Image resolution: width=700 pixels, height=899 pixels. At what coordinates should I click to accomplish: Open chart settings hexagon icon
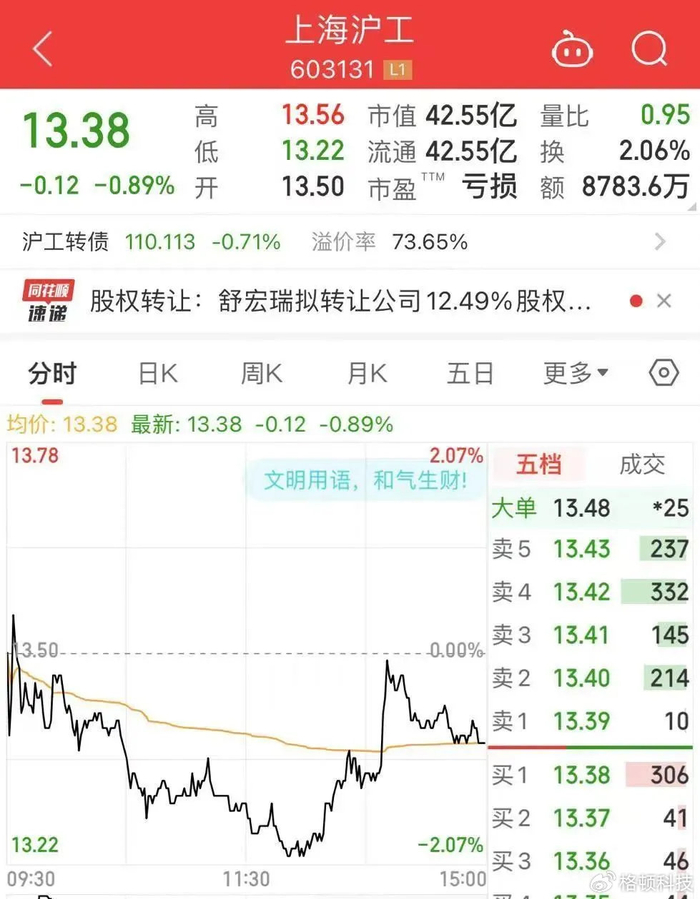click(663, 373)
